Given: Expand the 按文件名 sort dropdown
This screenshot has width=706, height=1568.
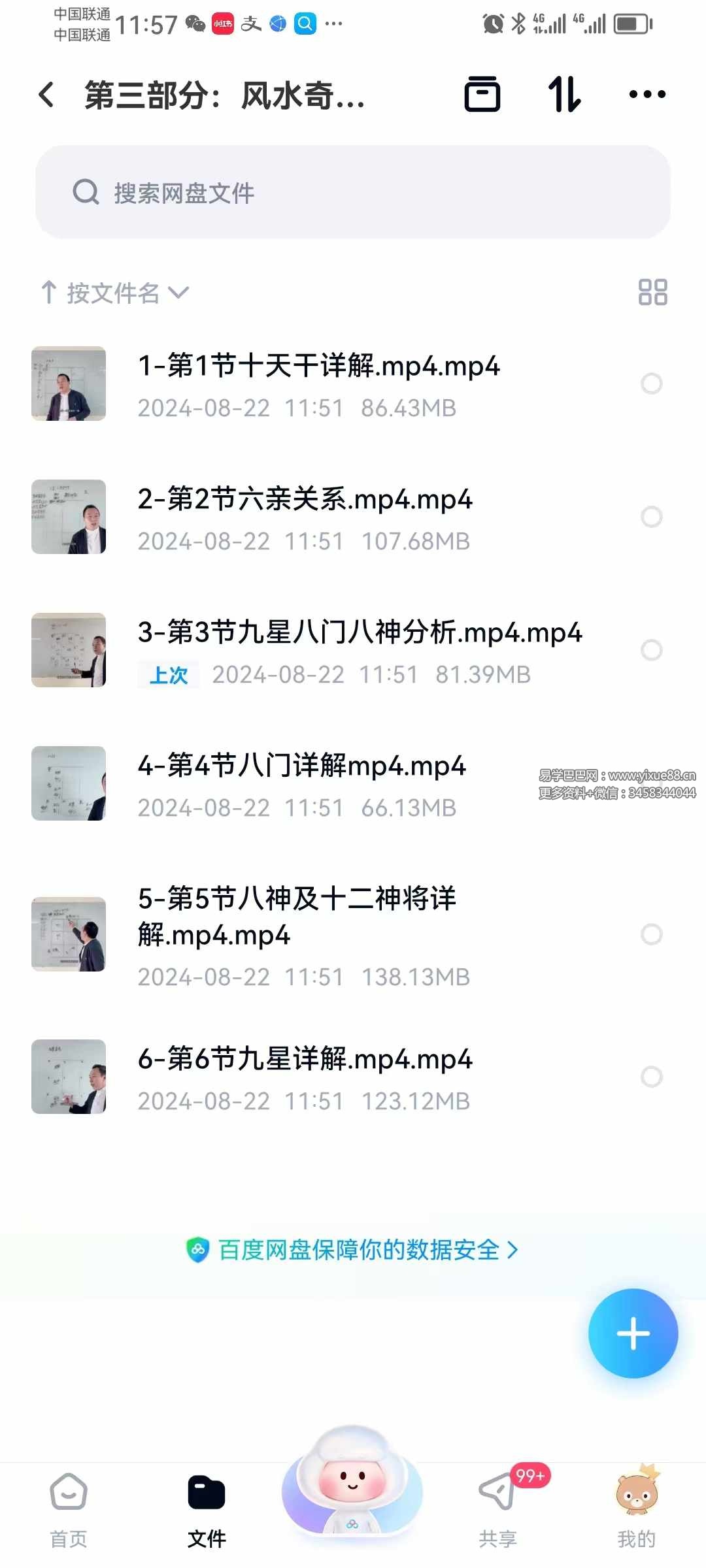Looking at the screenshot, I should pyautogui.click(x=116, y=293).
